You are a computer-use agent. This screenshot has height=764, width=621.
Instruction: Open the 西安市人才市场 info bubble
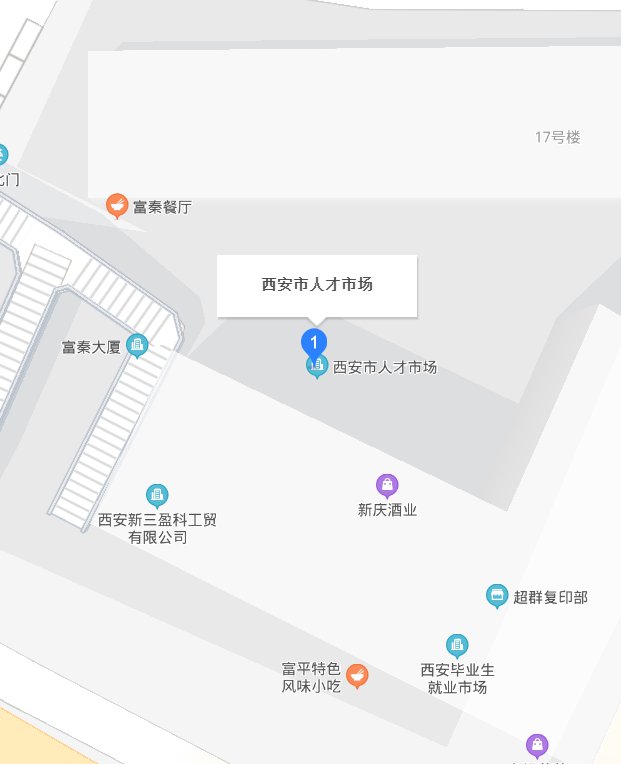click(x=317, y=286)
